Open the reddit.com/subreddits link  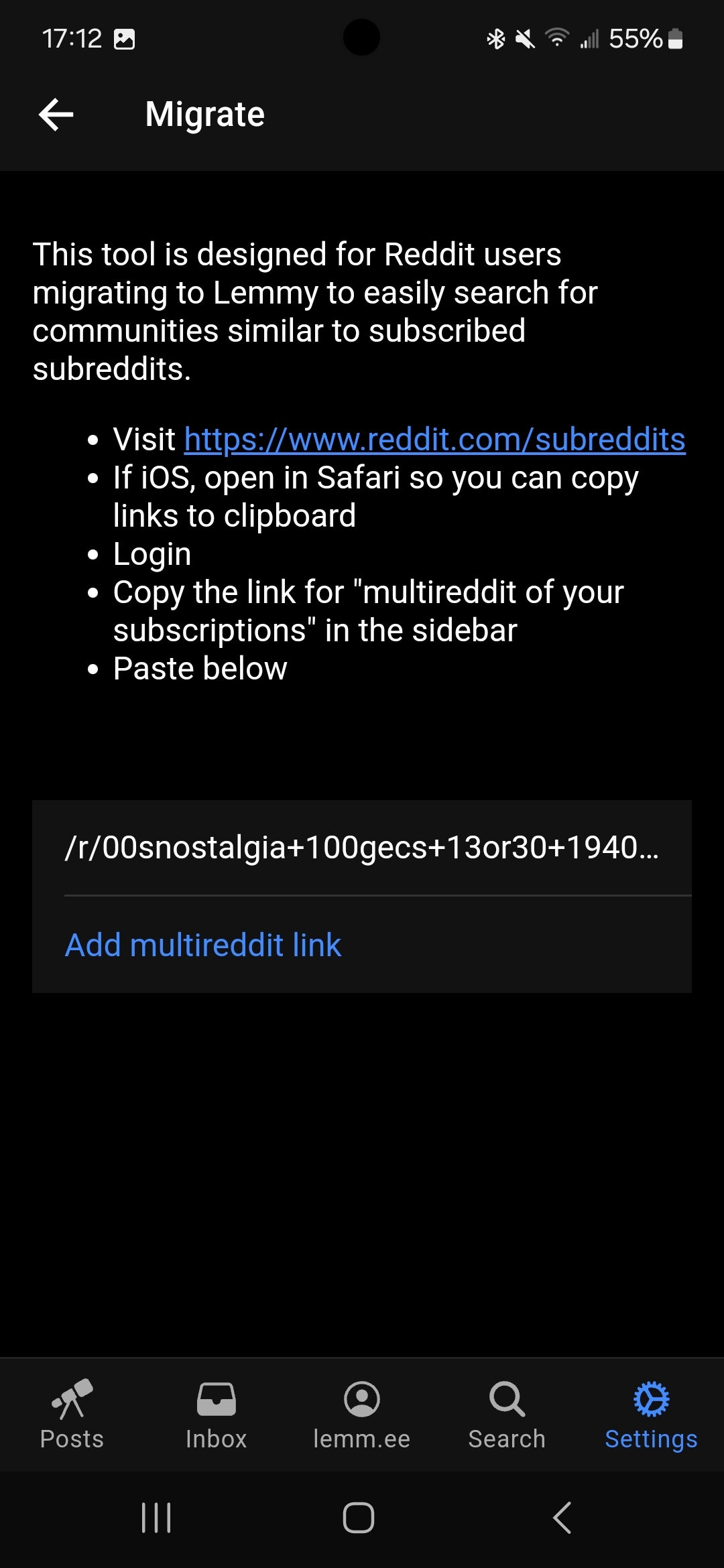coord(434,440)
